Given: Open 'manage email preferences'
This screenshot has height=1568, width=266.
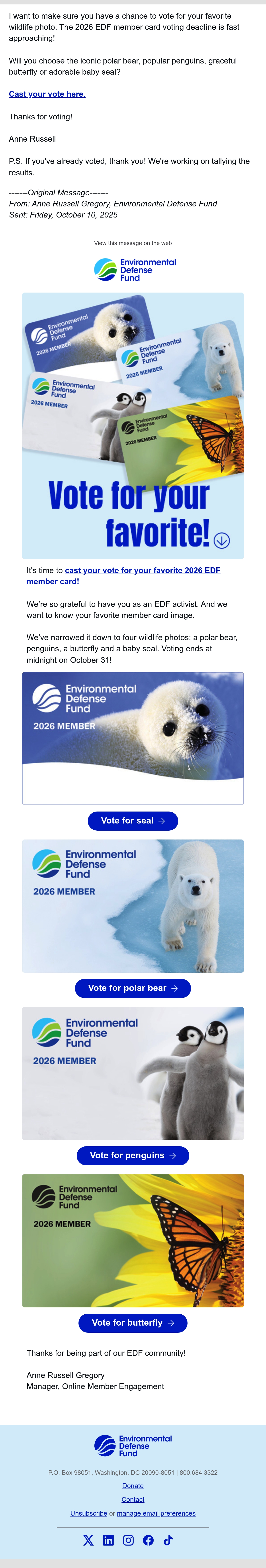Looking at the screenshot, I should [156, 1513].
